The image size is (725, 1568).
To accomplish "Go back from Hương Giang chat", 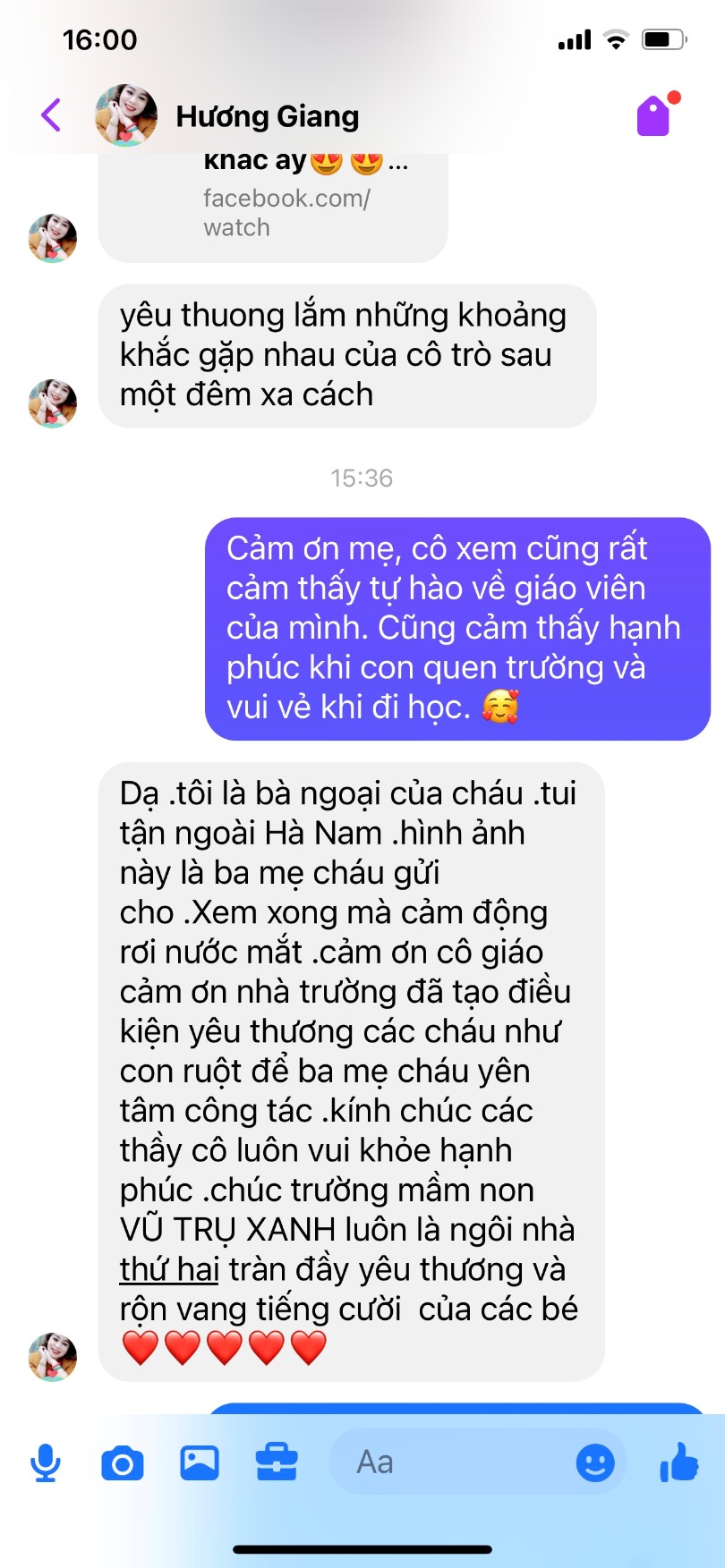I will (51, 115).
